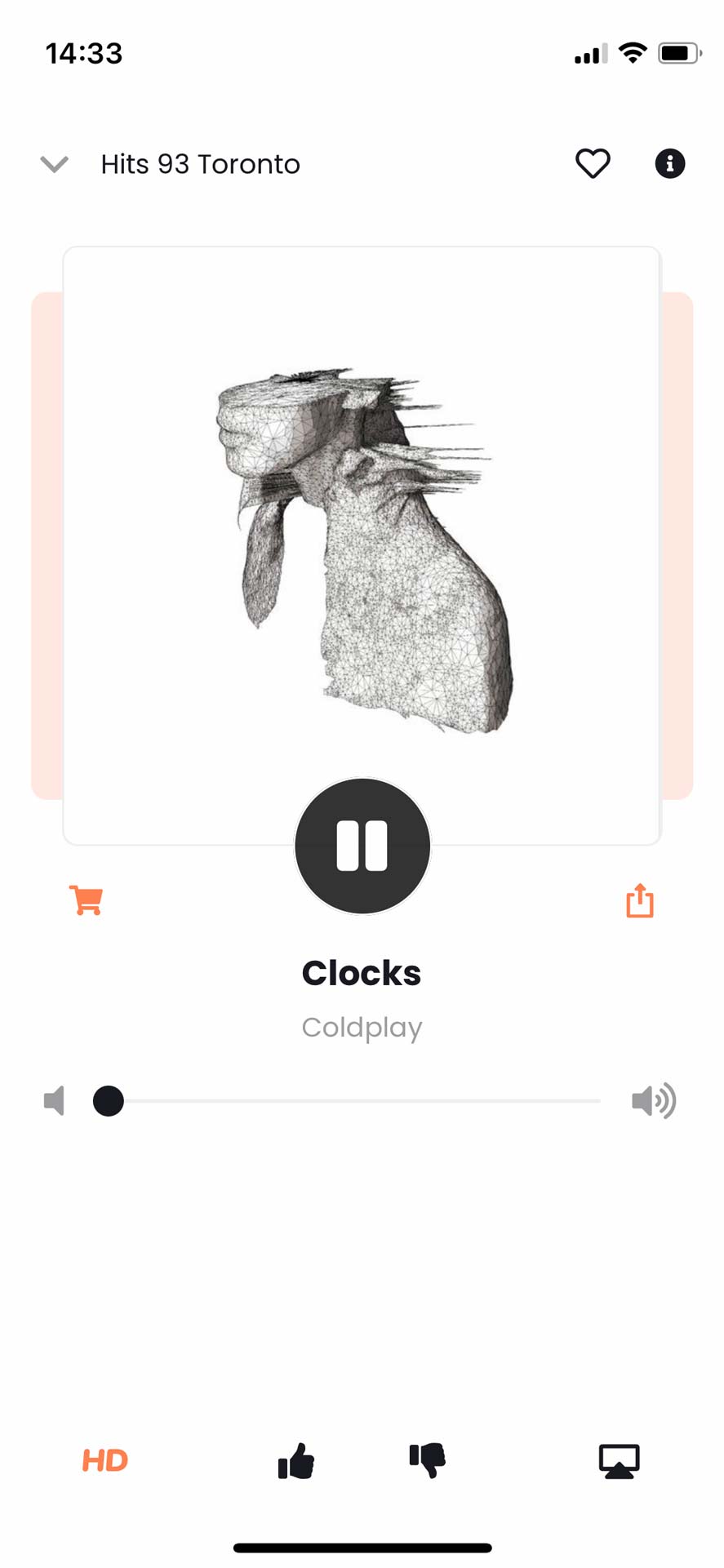The height and width of the screenshot is (1568, 724).
Task: Give Clocks a thumbs down
Action: 428,1460
